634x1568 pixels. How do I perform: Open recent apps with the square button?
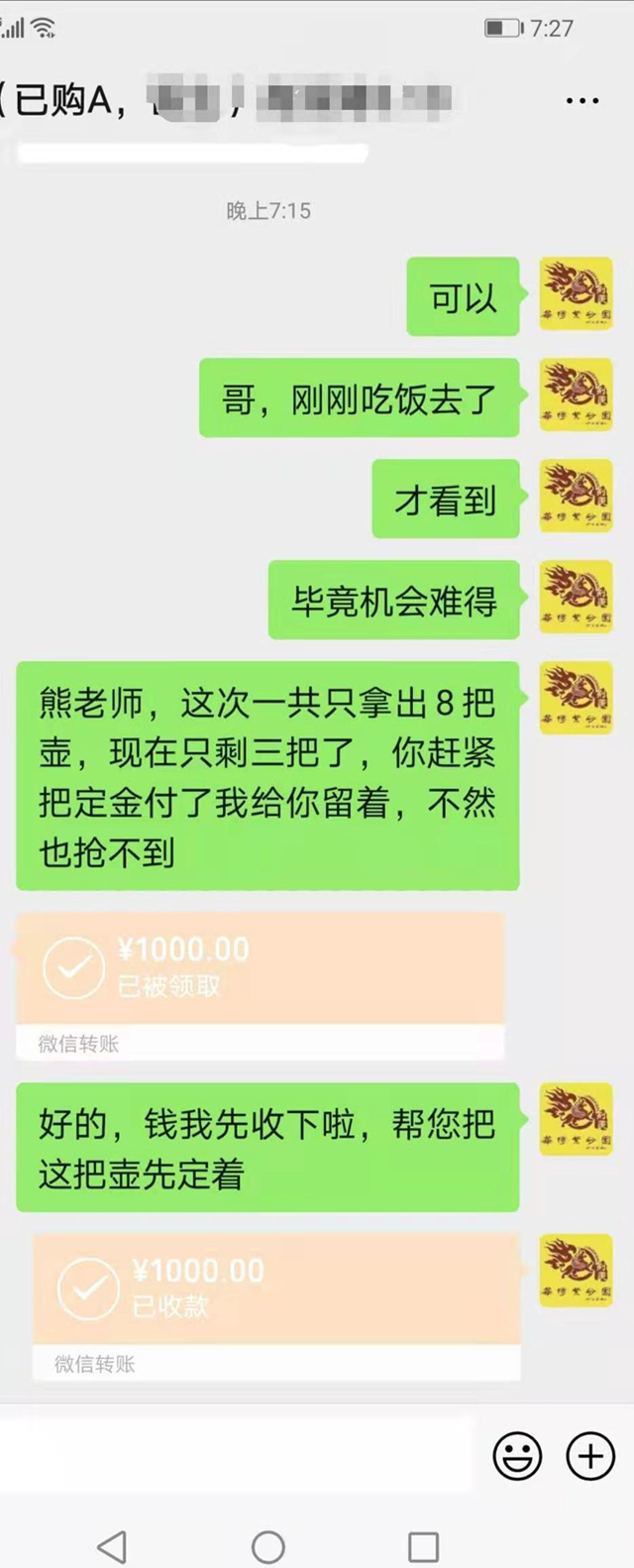click(423, 1546)
